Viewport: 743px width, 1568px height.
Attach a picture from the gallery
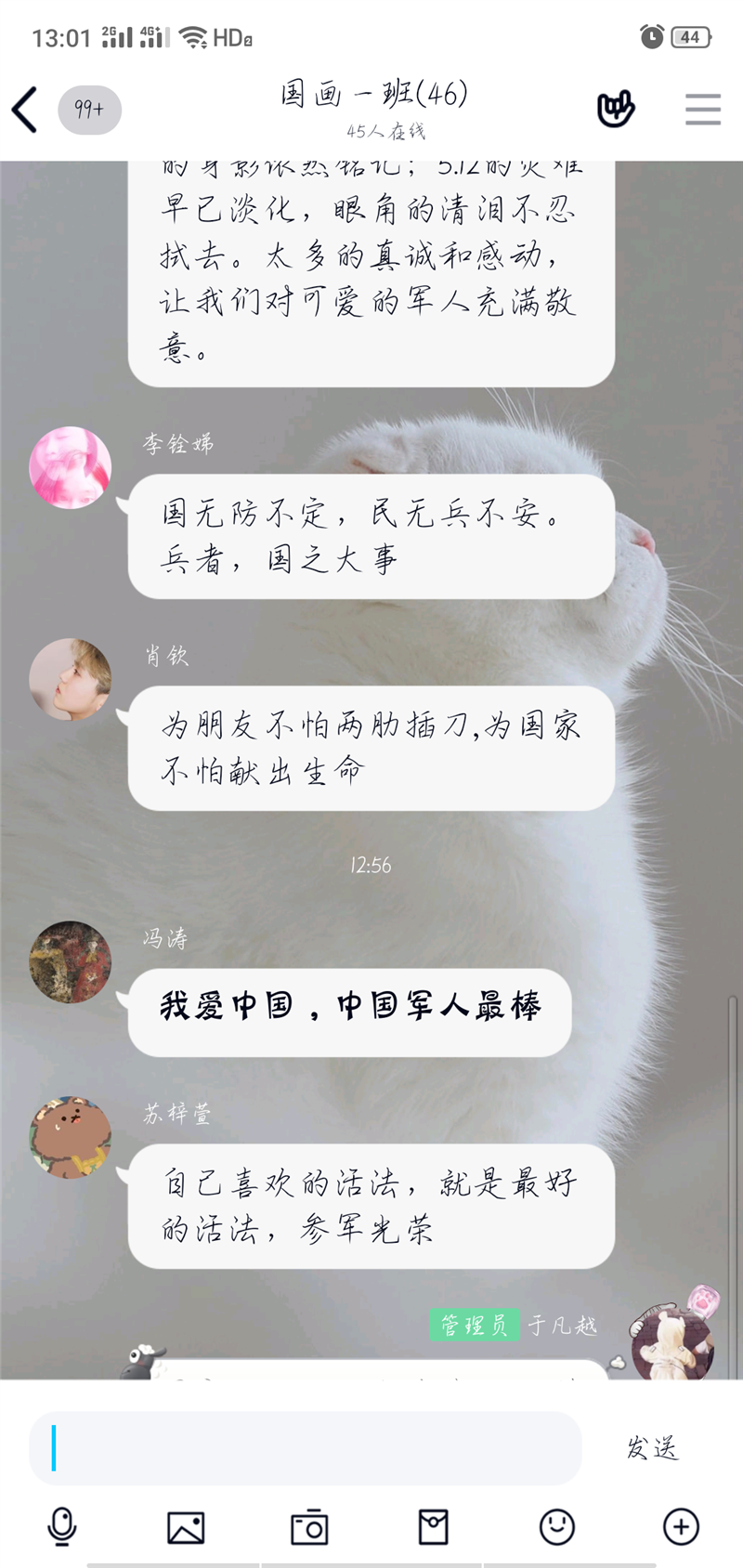coord(186,1526)
